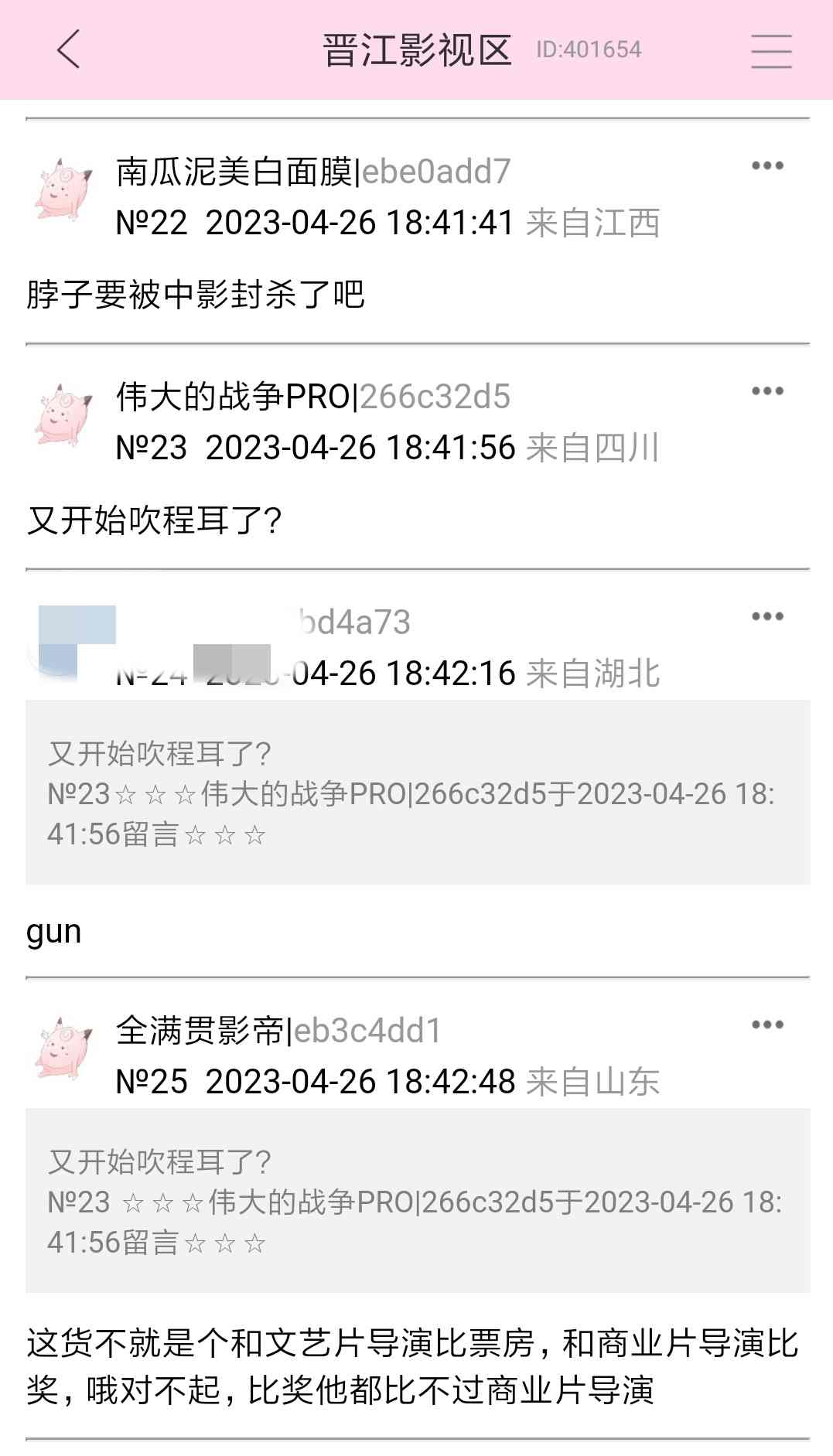The height and width of the screenshot is (1456, 833).
Task: Open avatar of 伟大的战争PRO
Action: point(63,415)
